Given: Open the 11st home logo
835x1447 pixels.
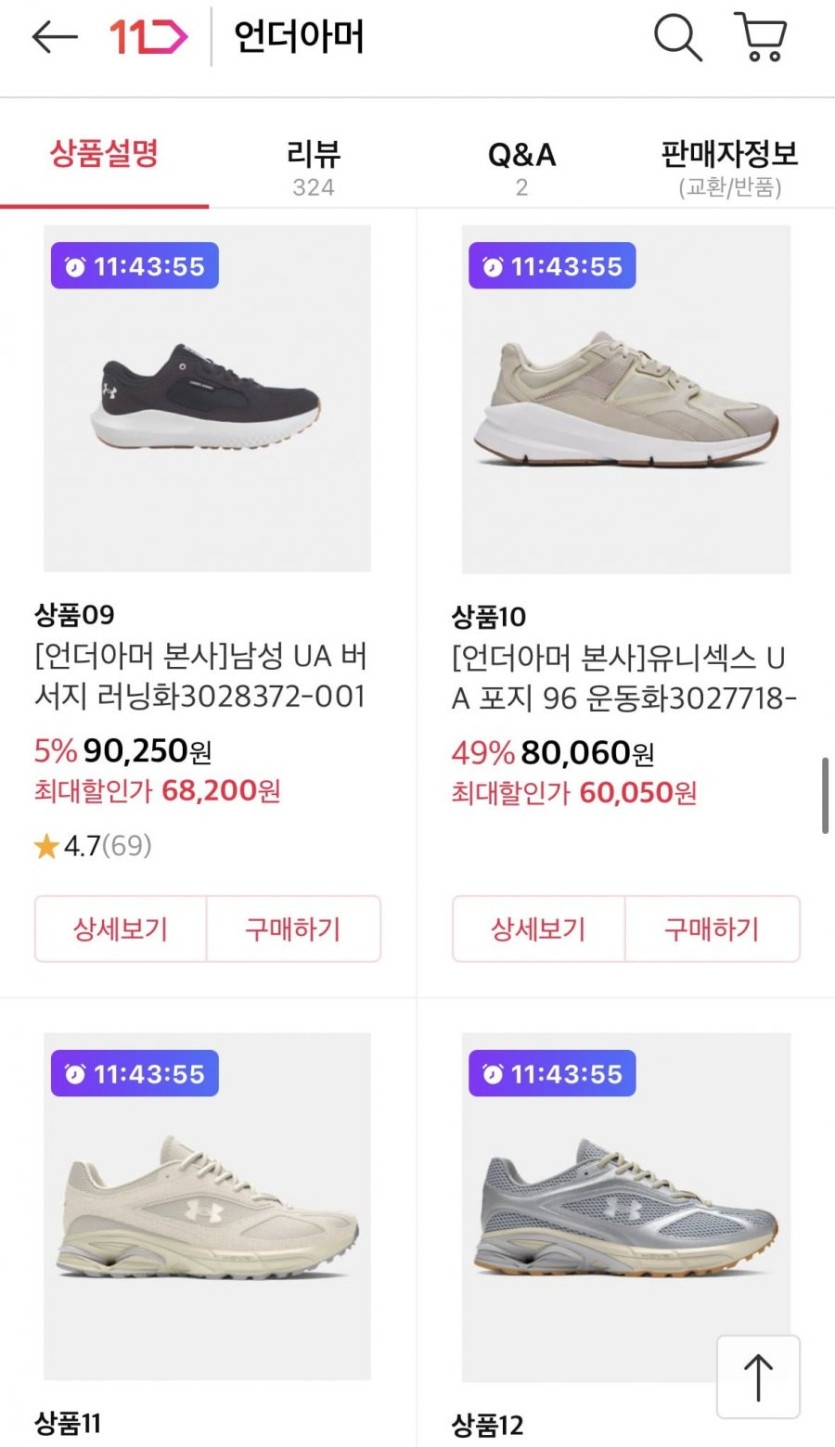Looking at the screenshot, I should (148, 38).
